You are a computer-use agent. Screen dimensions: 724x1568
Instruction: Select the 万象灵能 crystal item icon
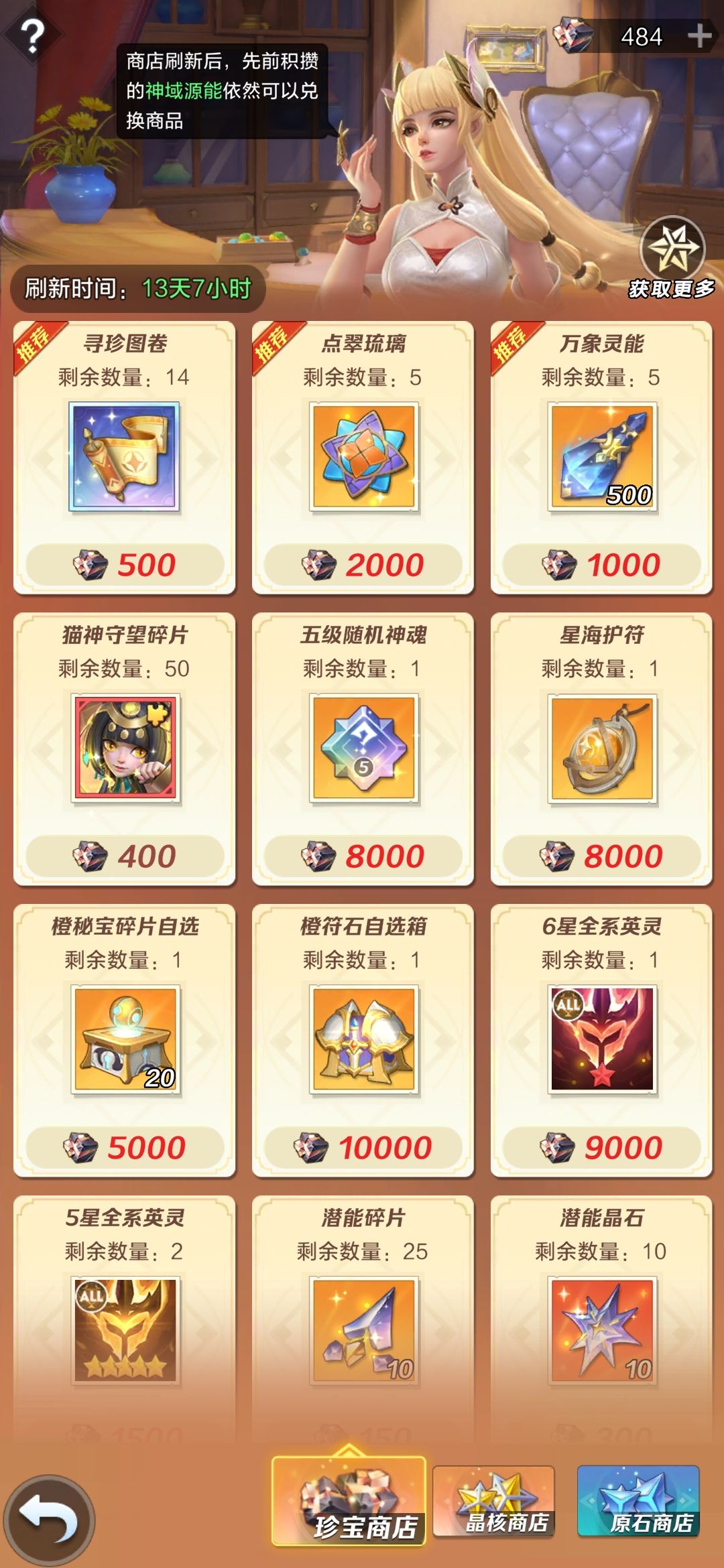click(600, 456)
